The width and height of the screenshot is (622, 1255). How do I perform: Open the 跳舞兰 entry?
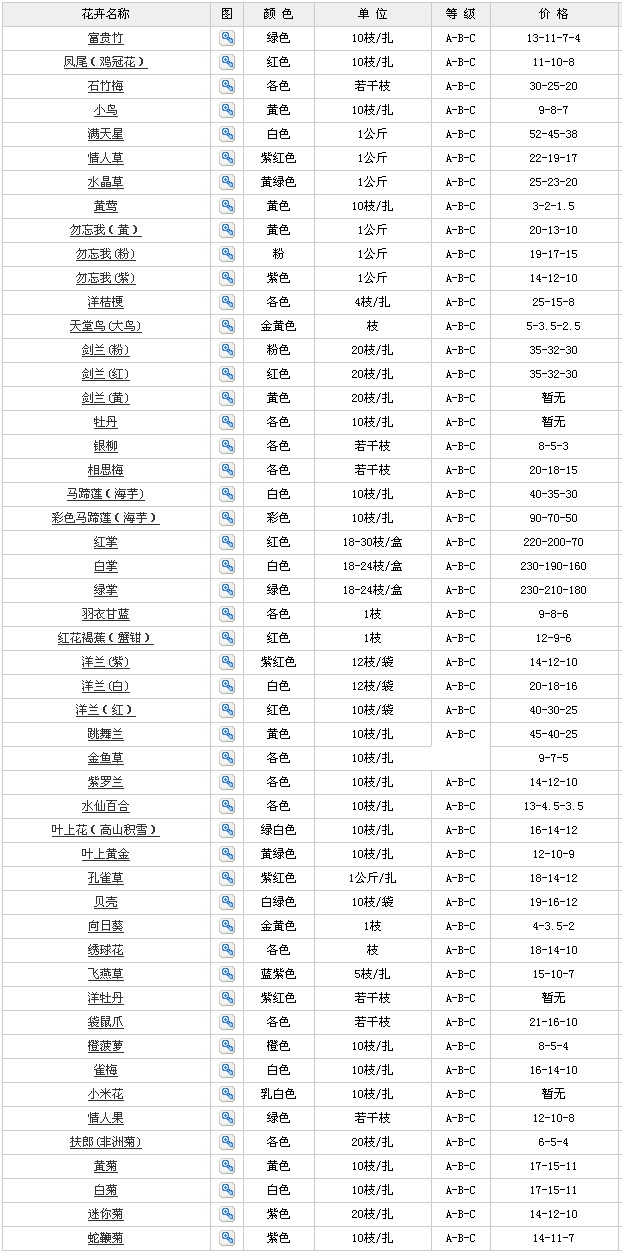pyautogui.click(x=105, y=734)
